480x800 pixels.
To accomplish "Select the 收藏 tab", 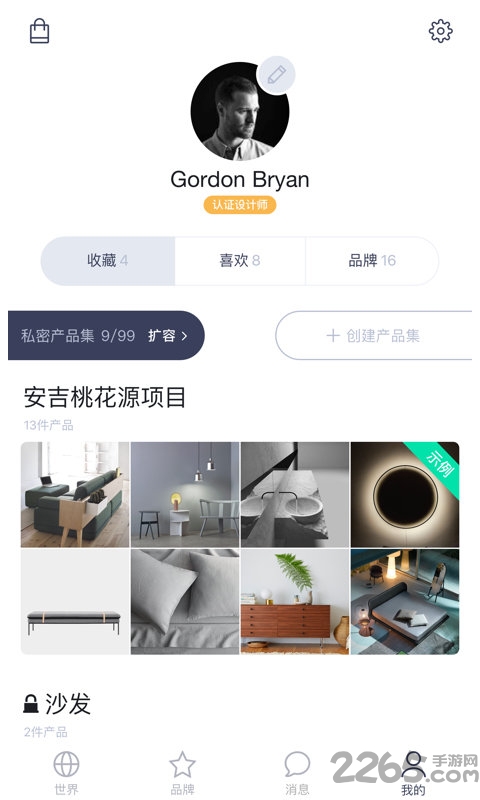I will [x=108, y=261].
